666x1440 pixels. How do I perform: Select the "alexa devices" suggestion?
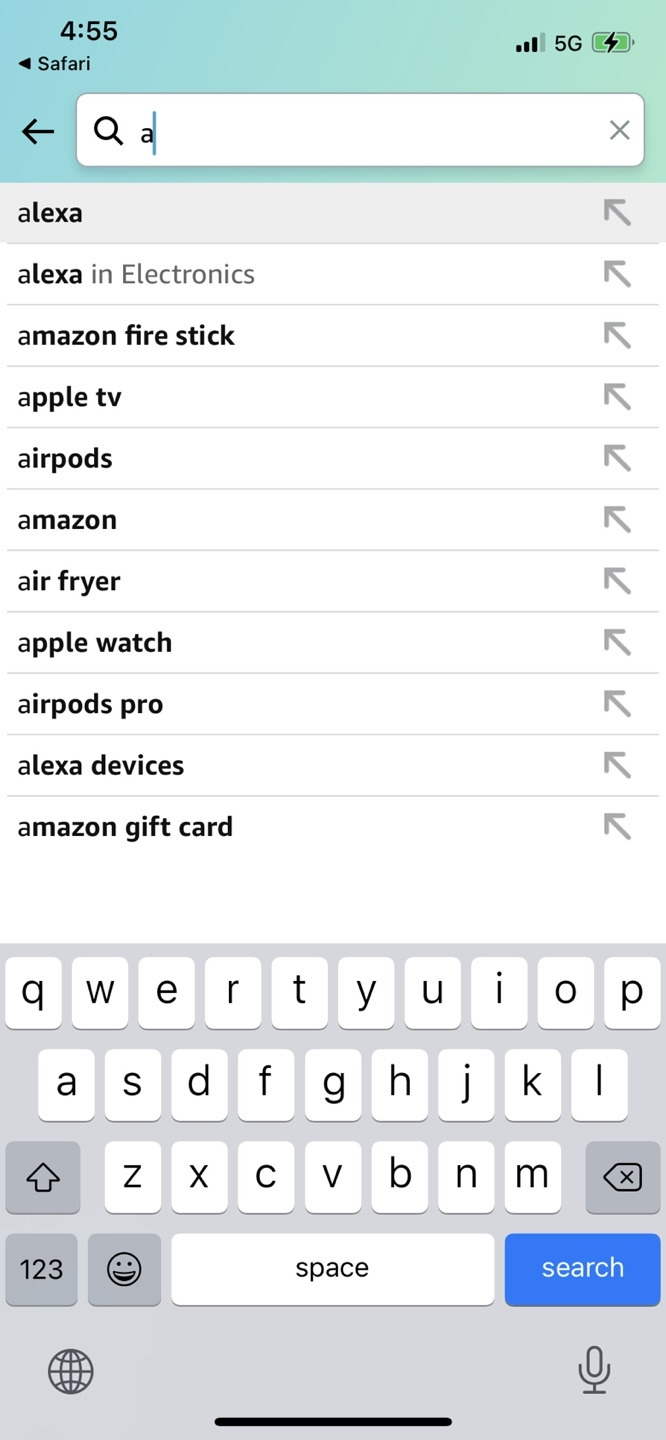pyautogui.click(x=333, y=766)
